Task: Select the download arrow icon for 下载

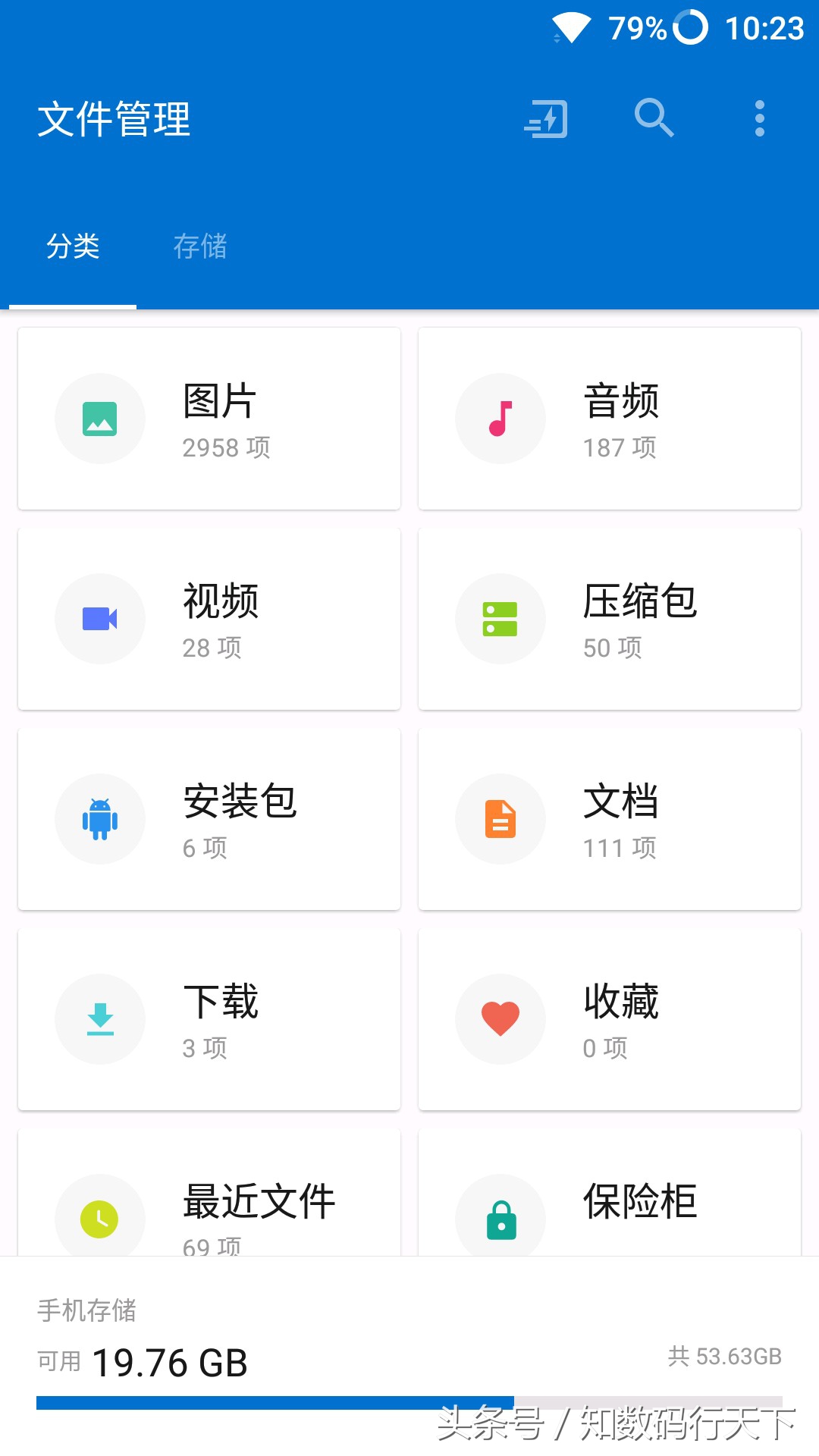Action: [x=99, y=1018]
